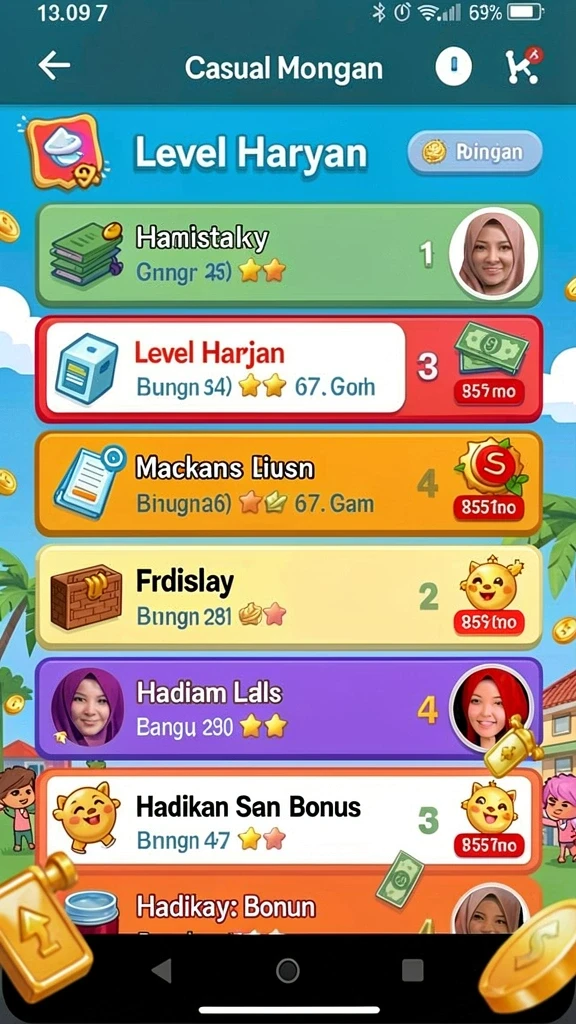
Task: Open recent apps via square button
Action: (413, 970)
